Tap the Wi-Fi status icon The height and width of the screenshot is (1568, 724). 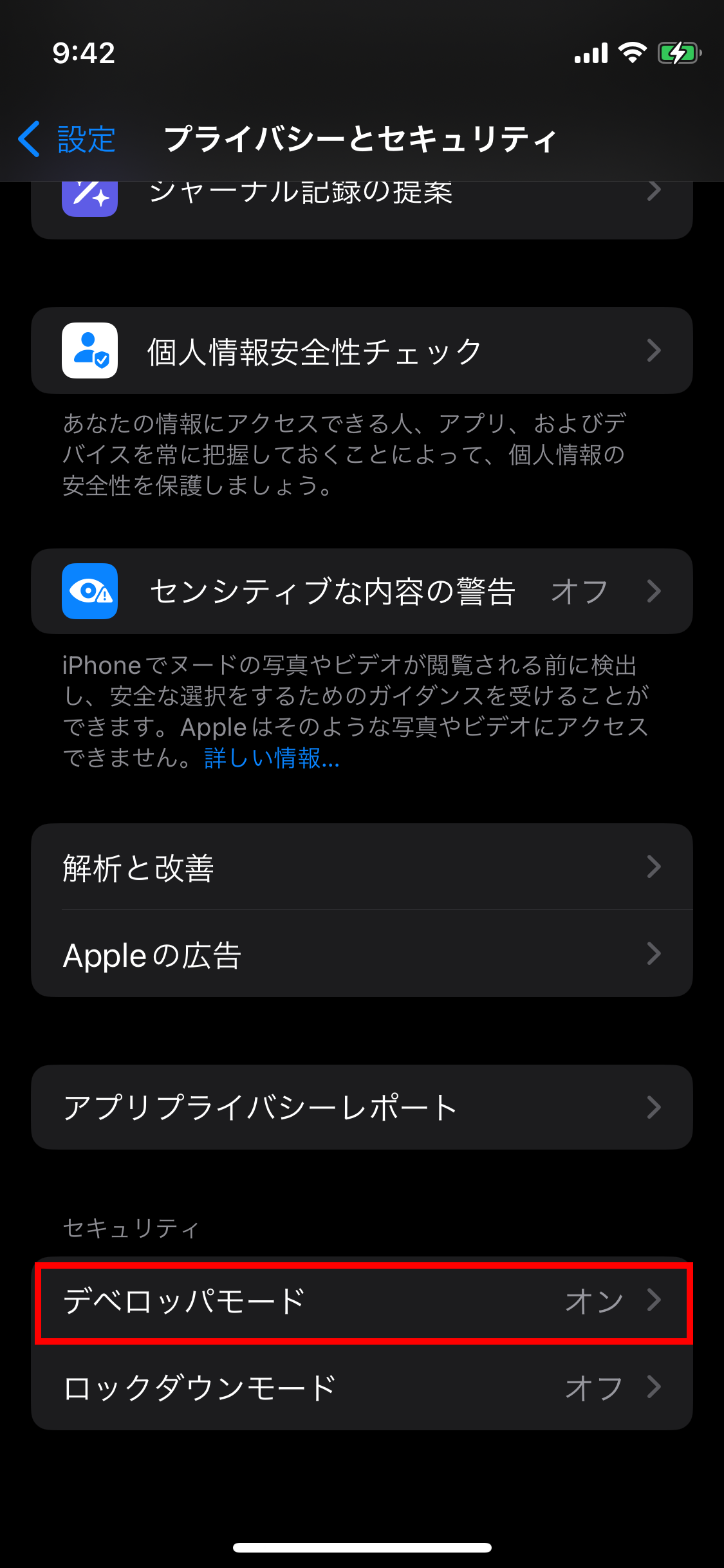coord(631,53)
